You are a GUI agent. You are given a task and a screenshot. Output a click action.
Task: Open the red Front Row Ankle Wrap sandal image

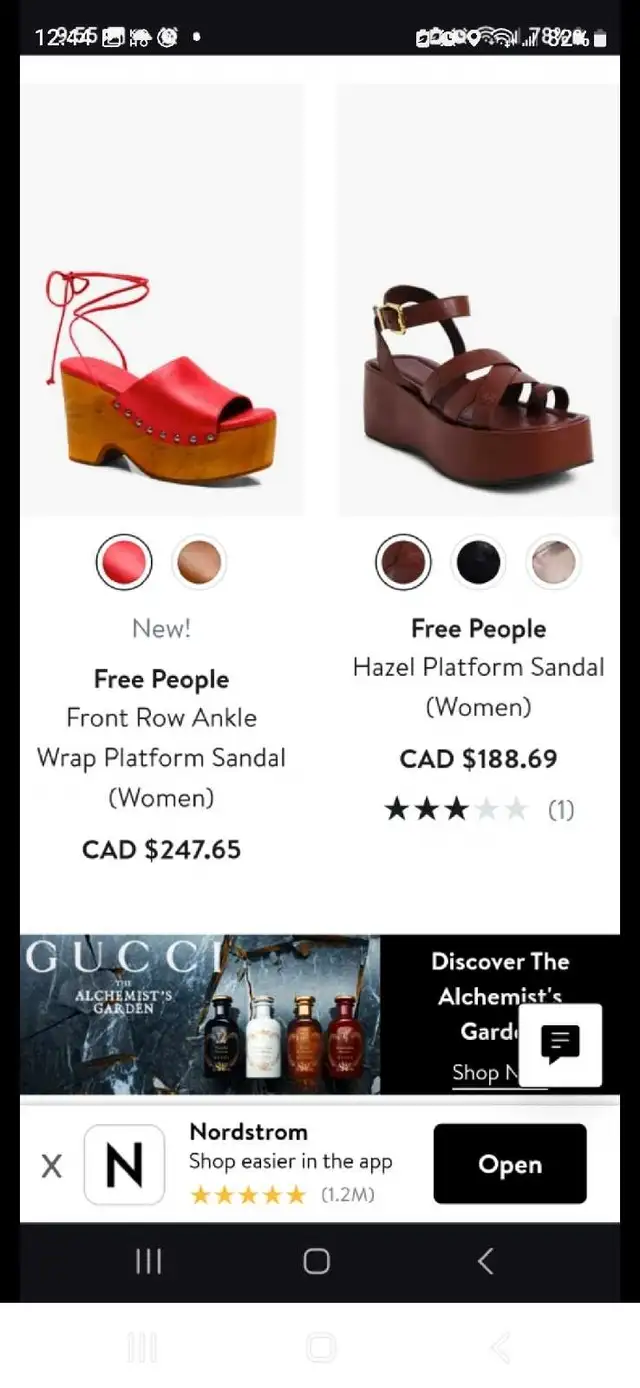pos(162,300)
